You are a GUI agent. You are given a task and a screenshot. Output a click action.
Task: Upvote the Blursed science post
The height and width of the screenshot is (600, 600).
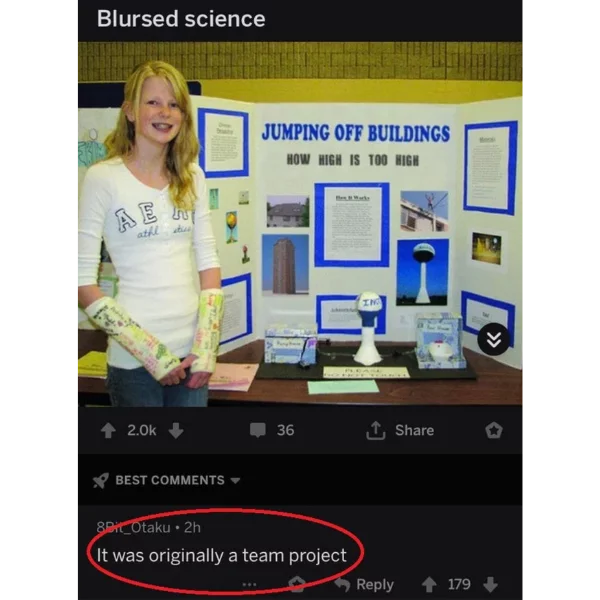pyautogui.click(x=108, y=430)
